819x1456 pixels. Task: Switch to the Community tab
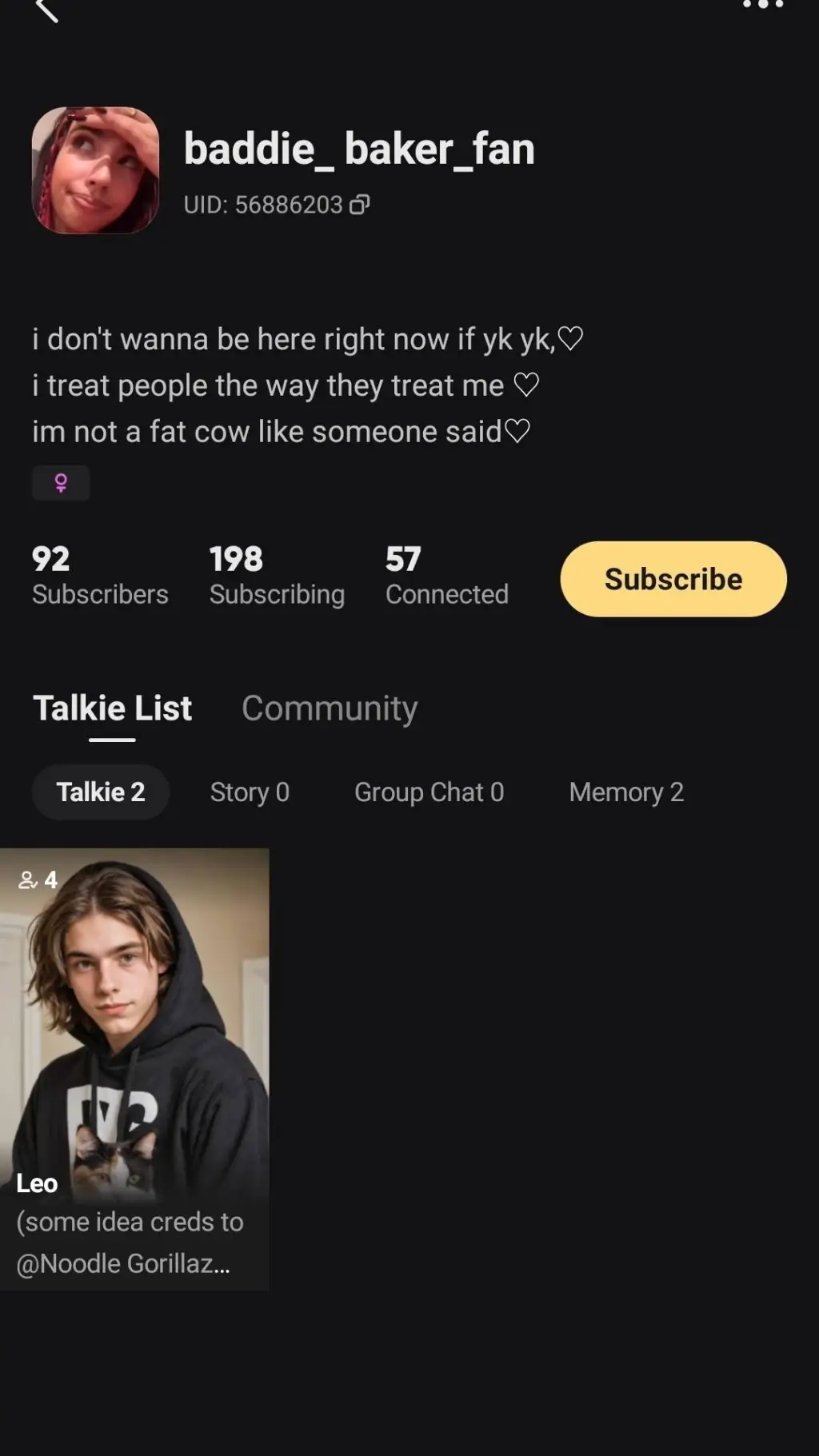click(330, 708)
